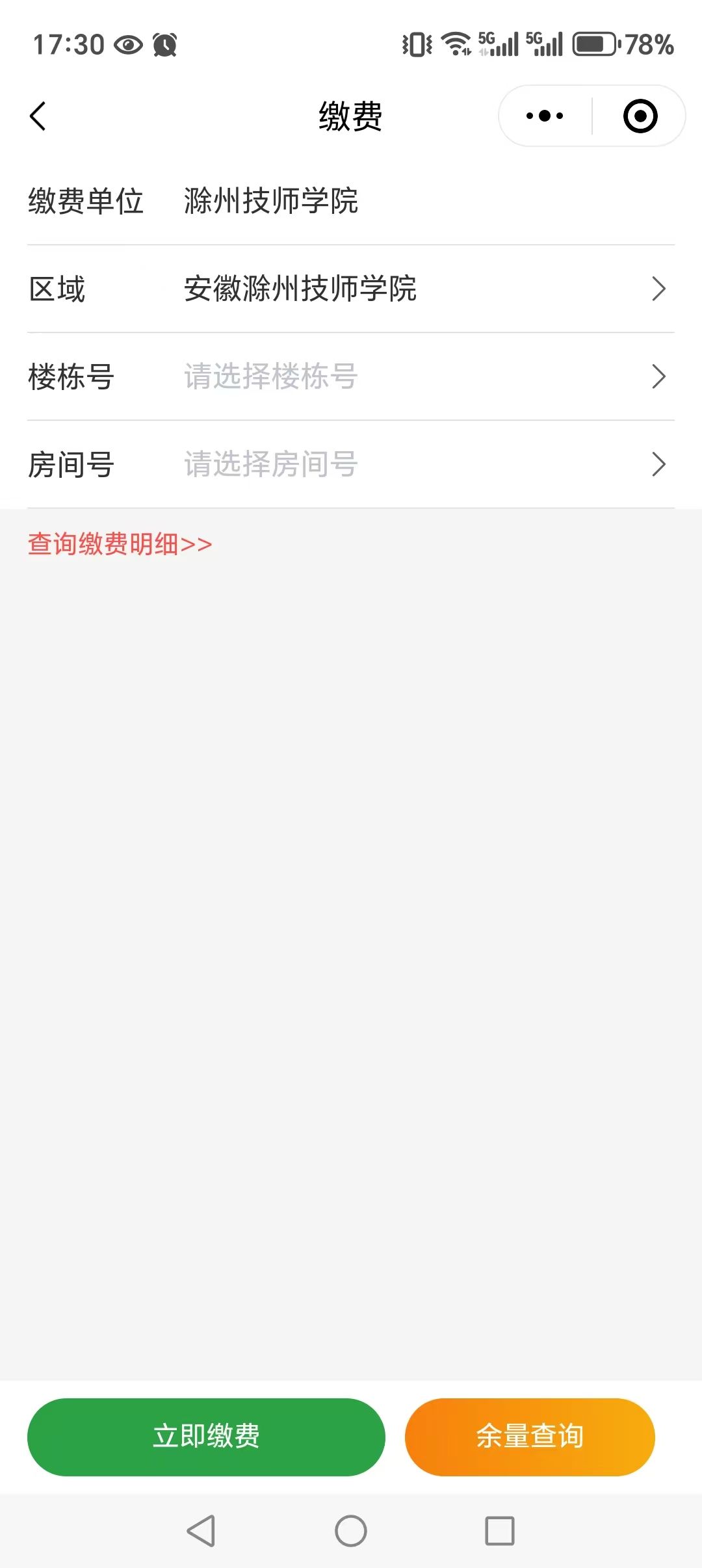Select the 安徽滁州技师学院 area entry
The width and height of the screenshot is (702, 1568).
tap(300, 291)
